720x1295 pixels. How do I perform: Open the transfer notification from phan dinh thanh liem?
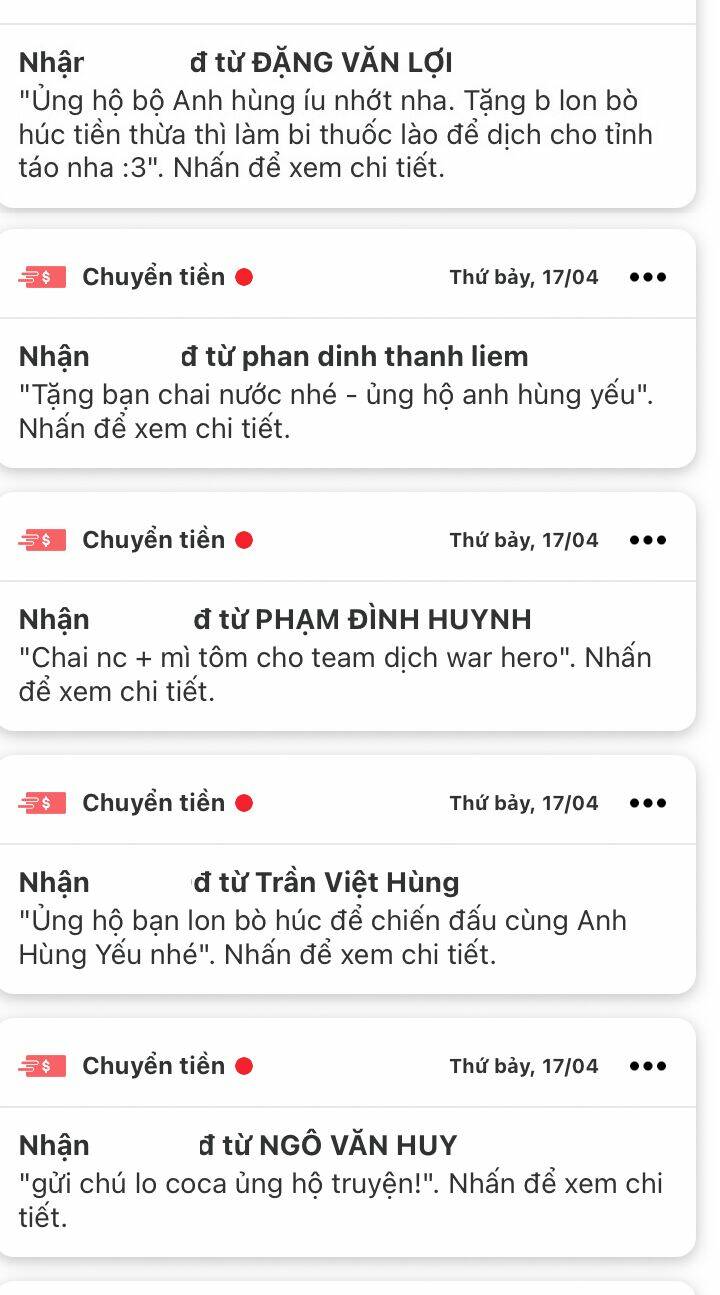[x=340, y=393]
